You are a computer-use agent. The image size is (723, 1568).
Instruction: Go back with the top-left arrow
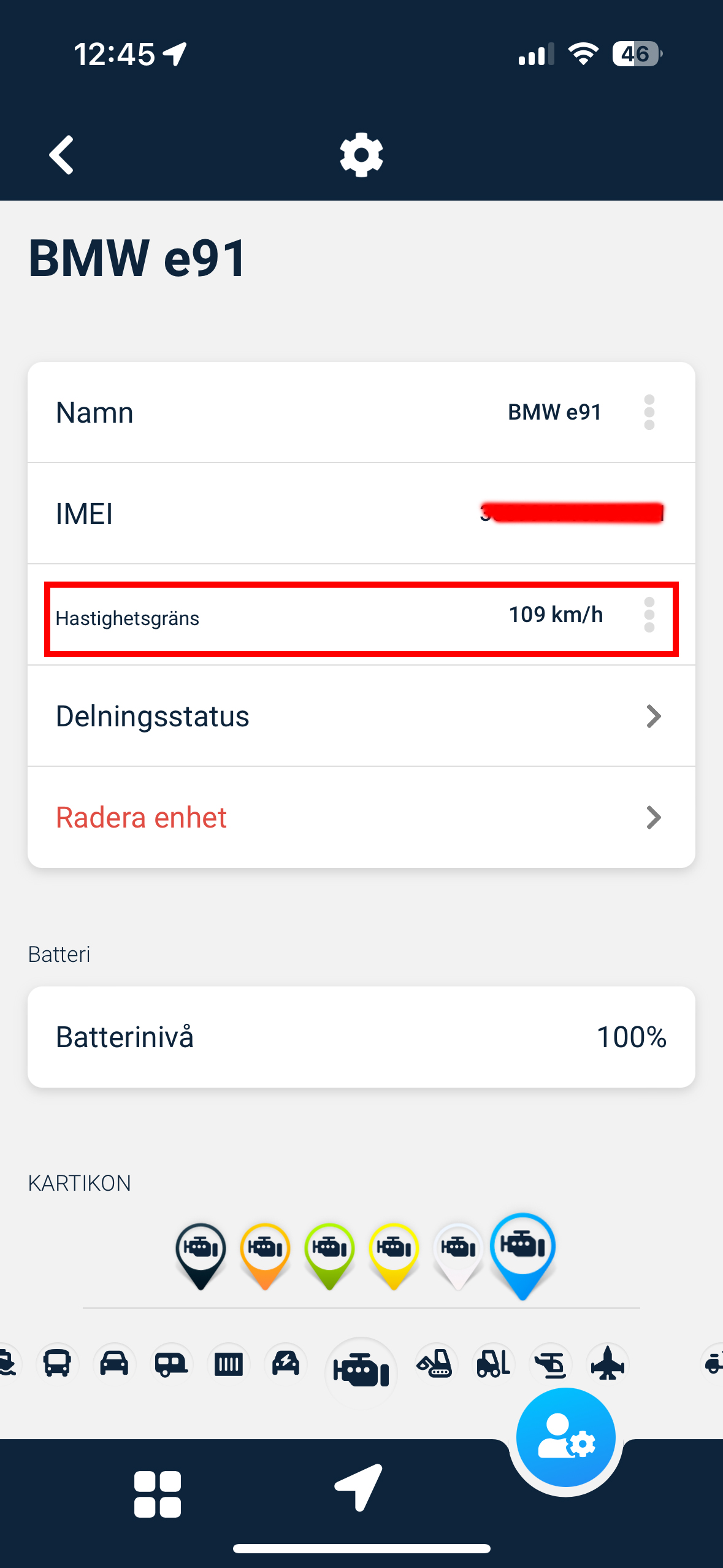(61, 155)
